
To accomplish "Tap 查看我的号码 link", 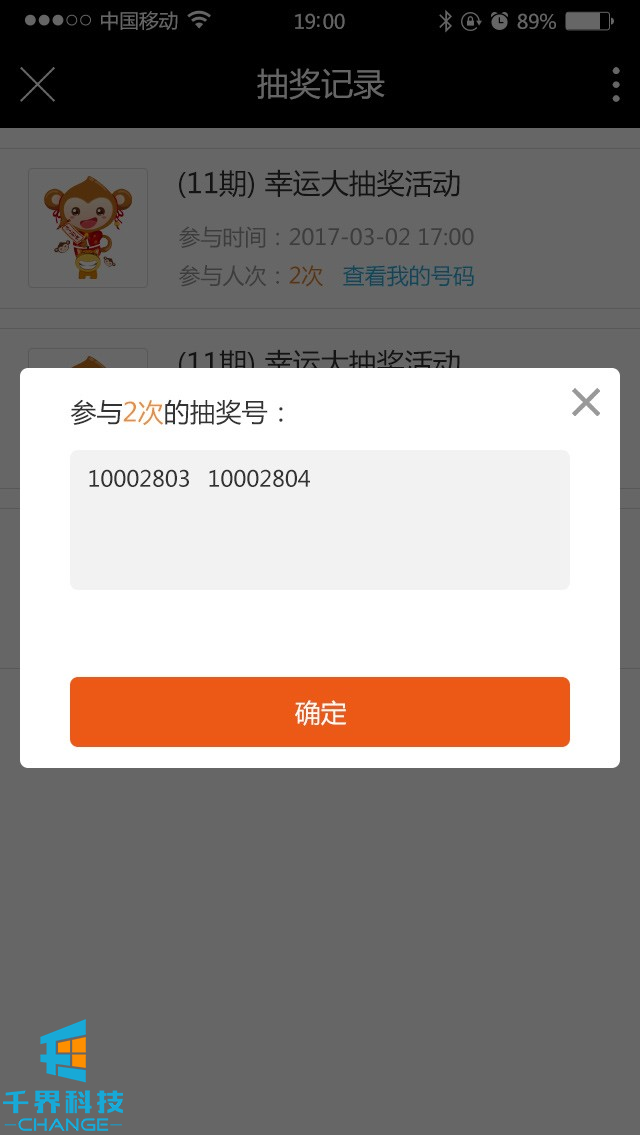I will (x=408, y=276).
